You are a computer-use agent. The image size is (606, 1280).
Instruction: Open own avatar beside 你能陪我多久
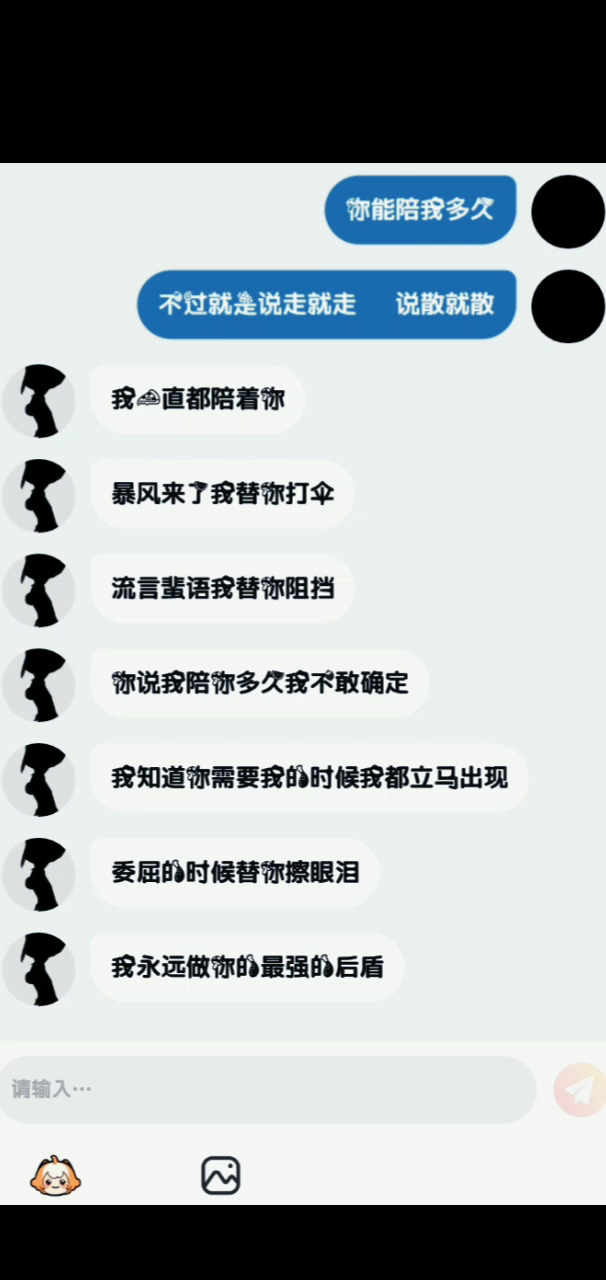point(567,211)
